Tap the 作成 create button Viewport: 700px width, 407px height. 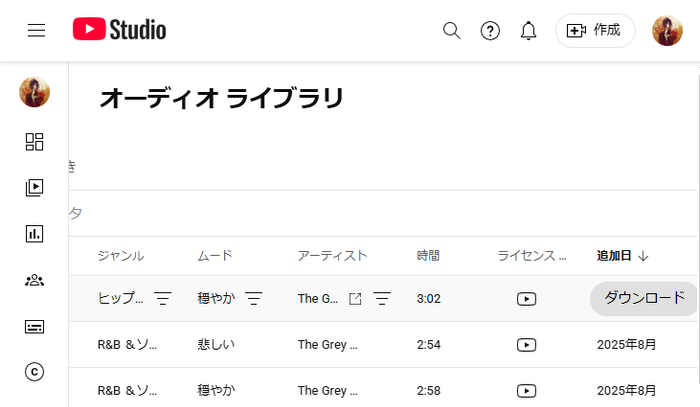coord(595,30)
